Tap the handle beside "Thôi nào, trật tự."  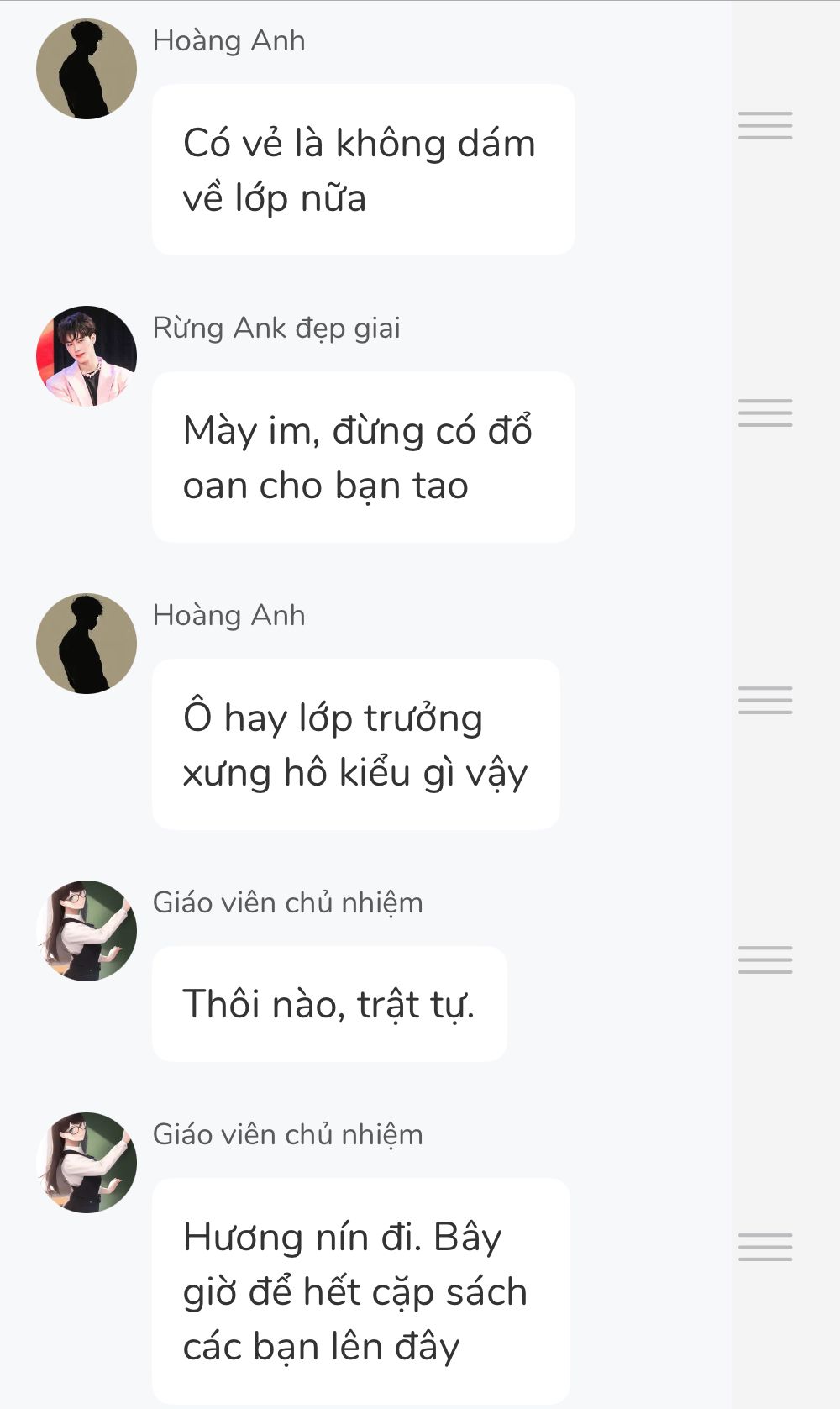[x=765, y=959]
